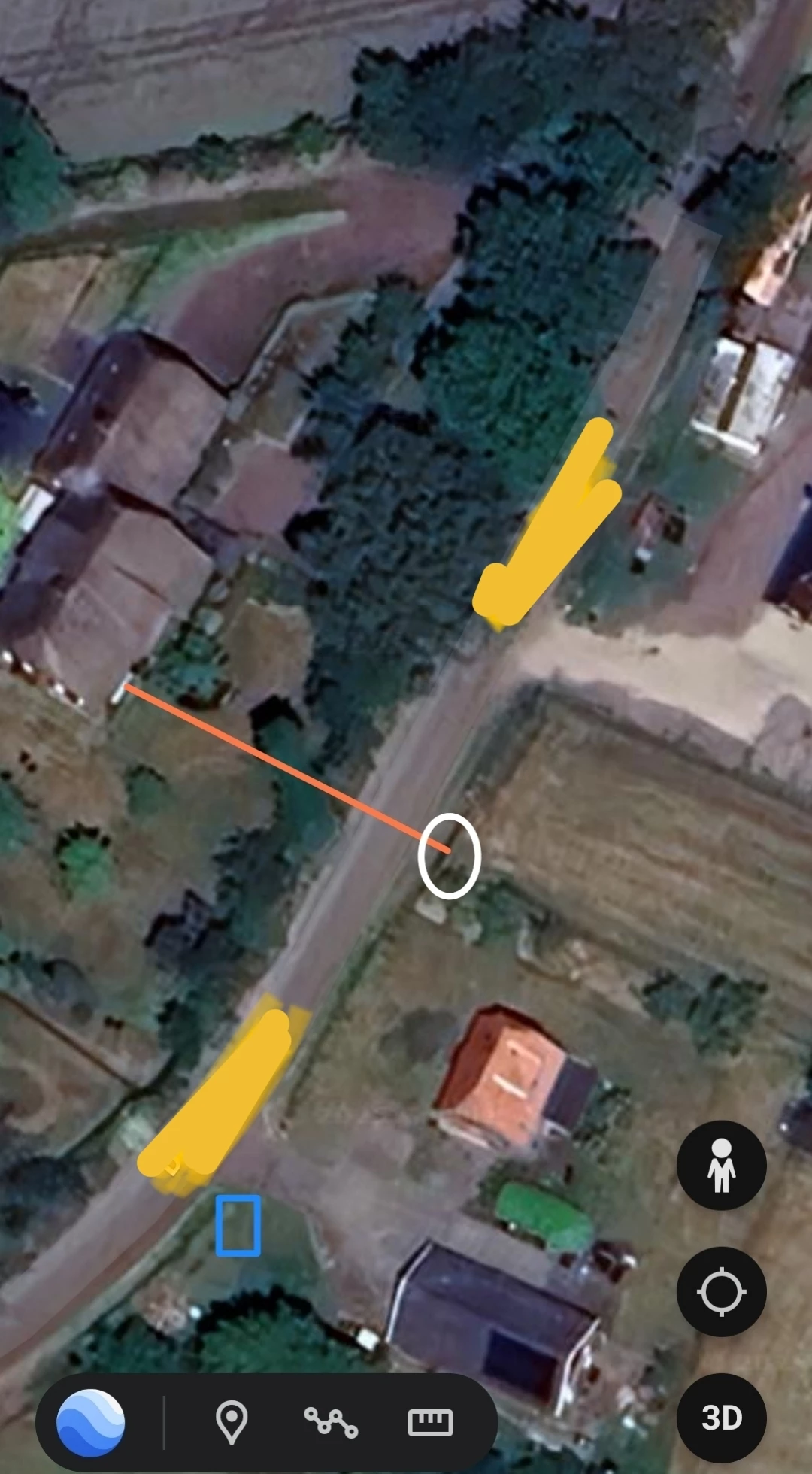Center map on my location
Image resolution: width=812 pixels, height=1474 pixels.
pos(721,1291)
